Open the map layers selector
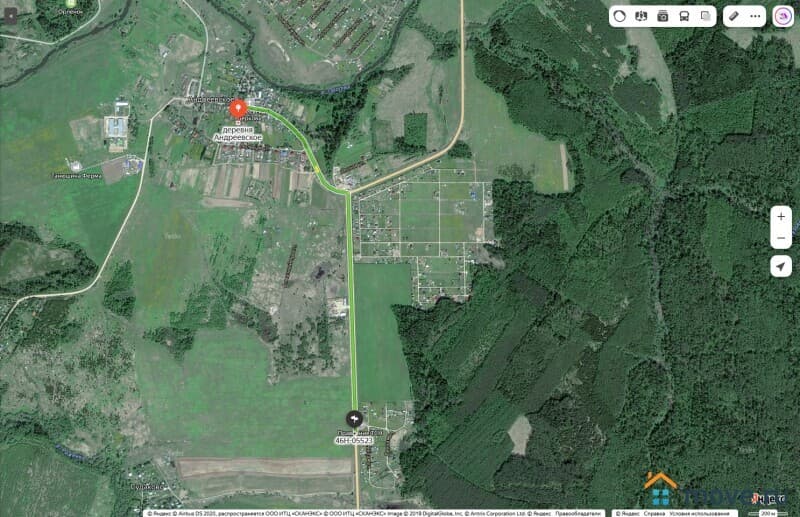800x517 pixels. coord(705,17)
